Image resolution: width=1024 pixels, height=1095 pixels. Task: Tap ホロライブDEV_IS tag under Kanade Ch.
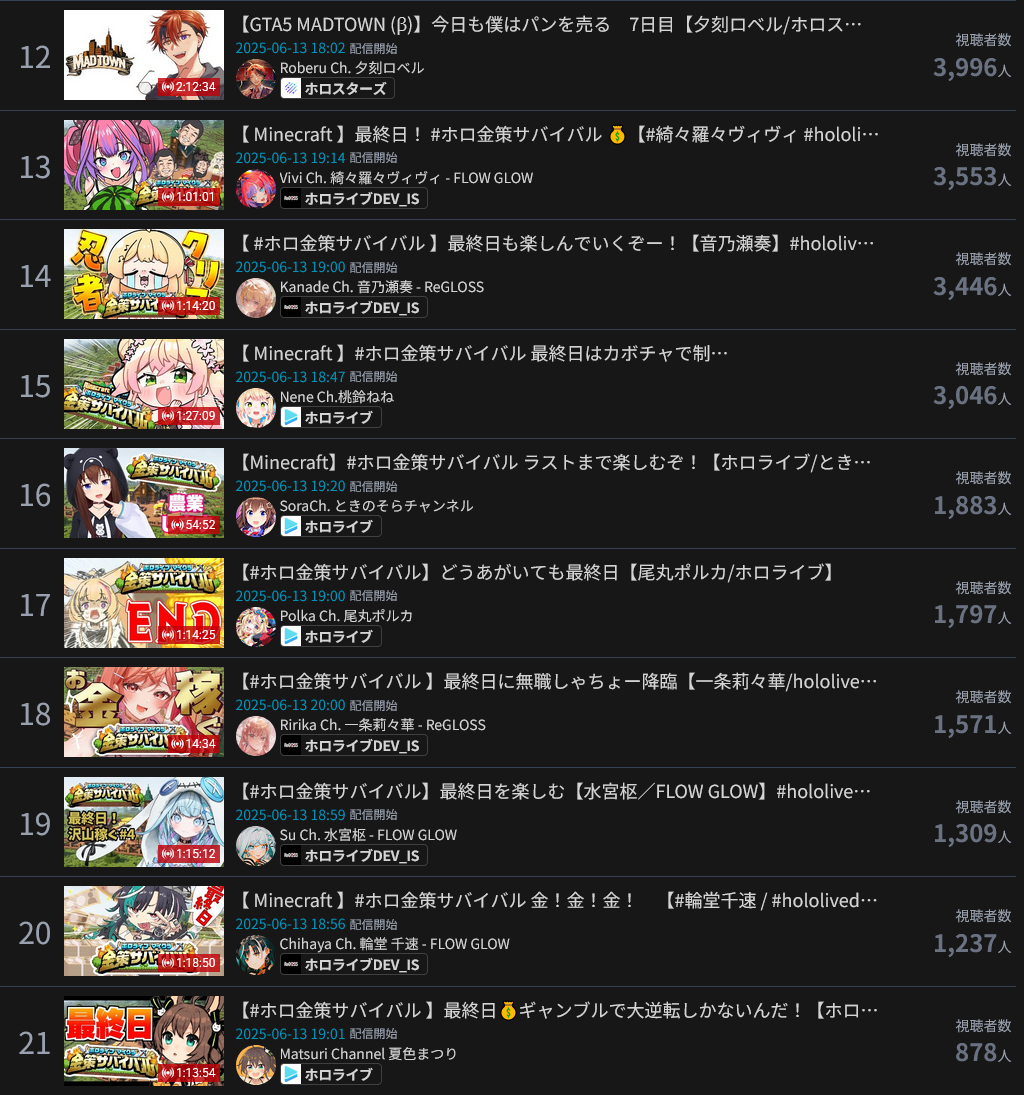(353, 308)
